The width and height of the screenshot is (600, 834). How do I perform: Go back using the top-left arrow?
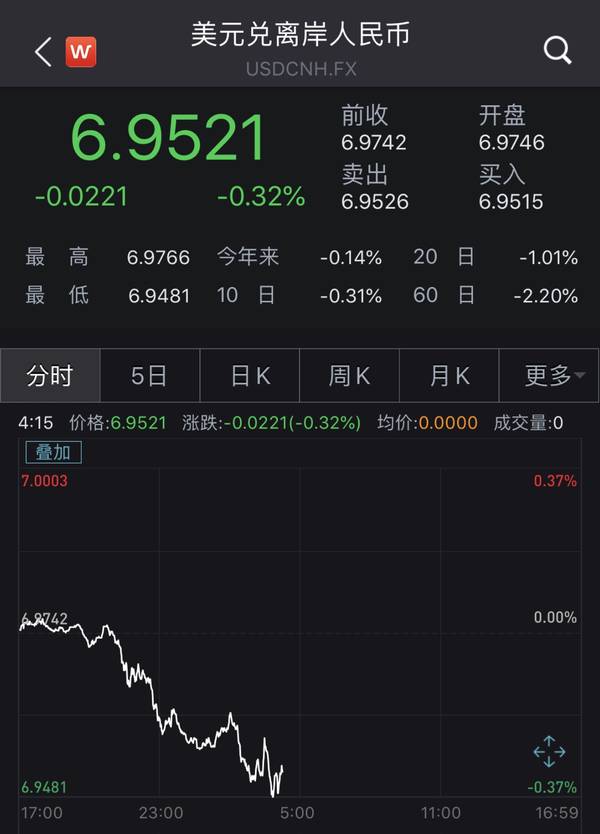click(x=42, y=52)
